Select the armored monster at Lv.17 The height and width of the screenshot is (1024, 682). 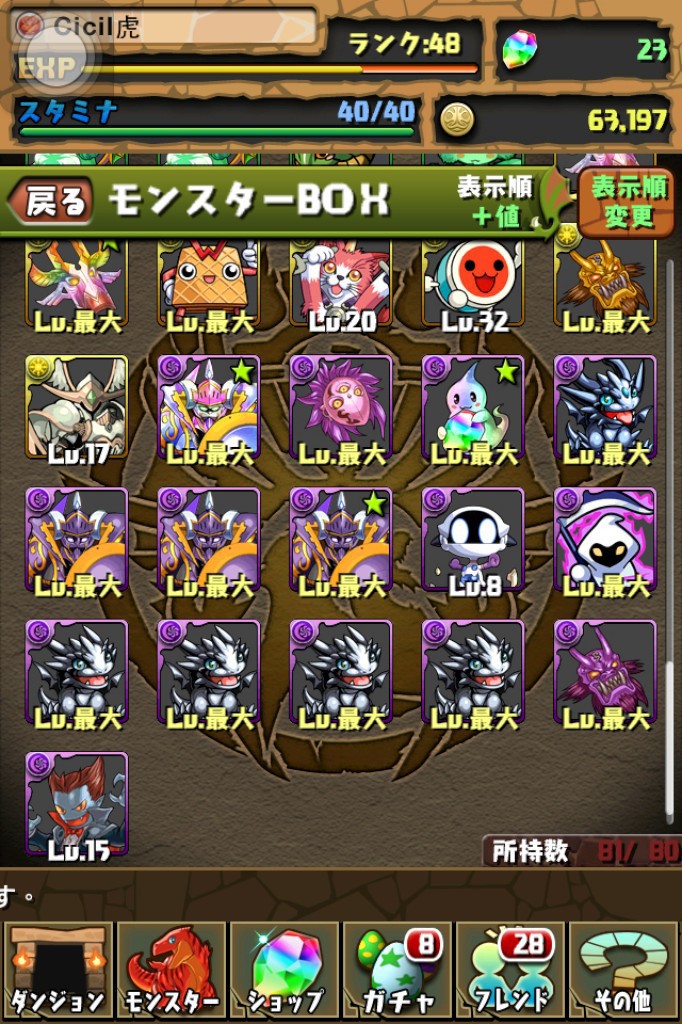(77, 407)
